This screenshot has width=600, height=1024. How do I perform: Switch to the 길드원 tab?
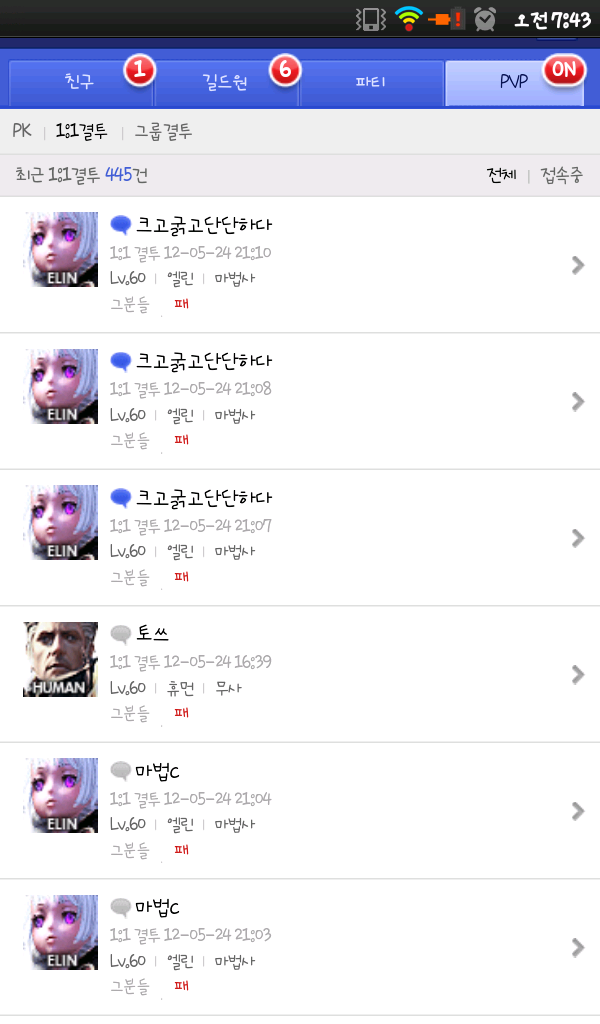pos(226,83)
